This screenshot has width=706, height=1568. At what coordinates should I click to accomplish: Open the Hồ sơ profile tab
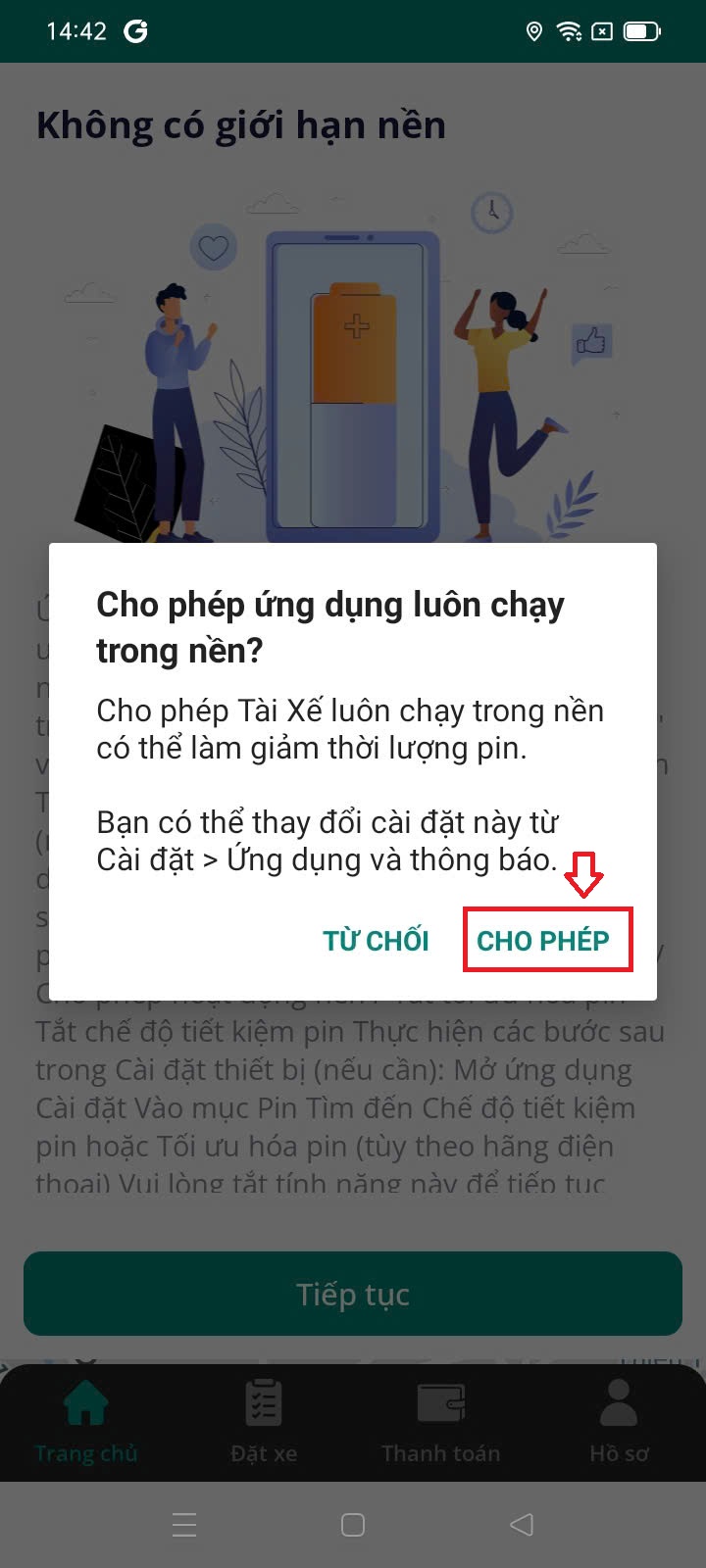point(619,1421)
